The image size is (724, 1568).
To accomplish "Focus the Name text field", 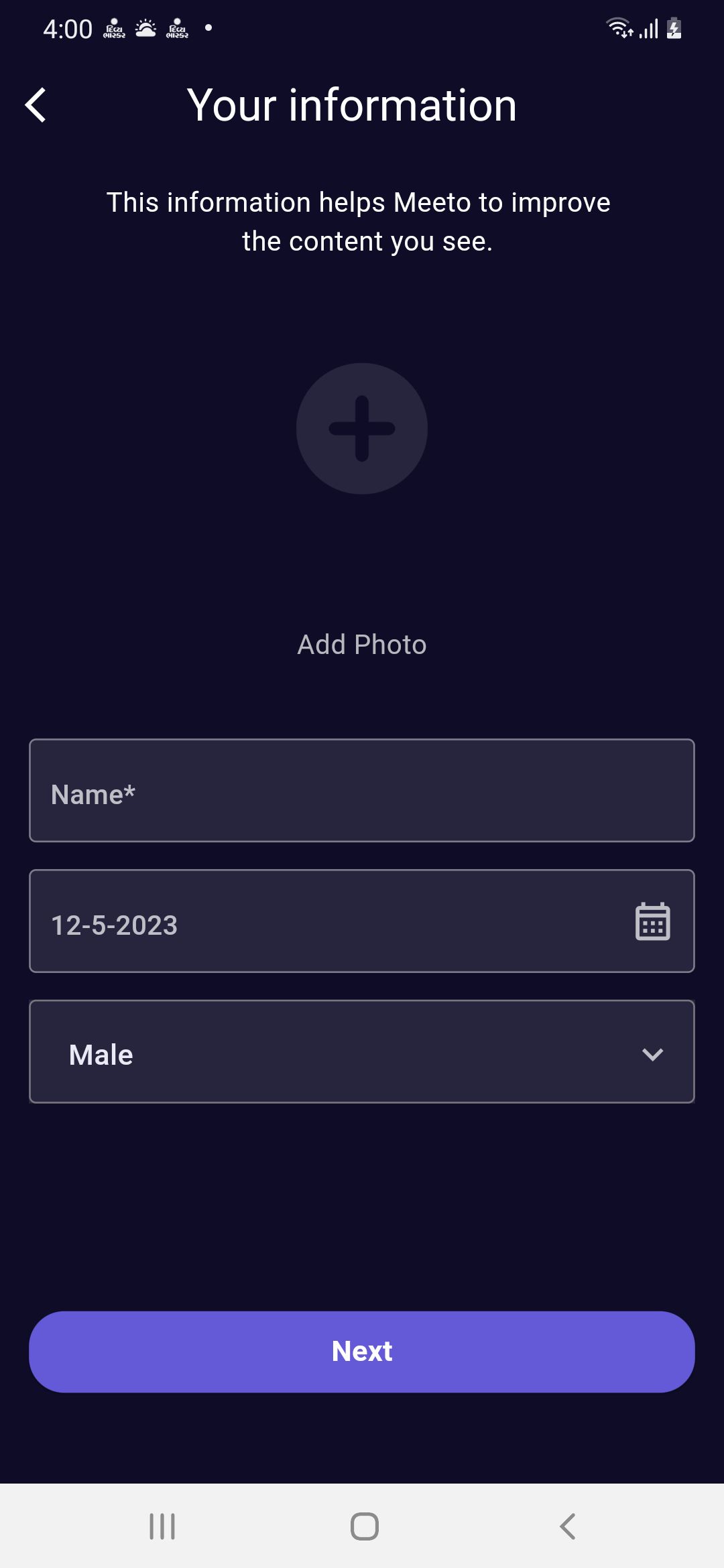I will coord(362,791).
